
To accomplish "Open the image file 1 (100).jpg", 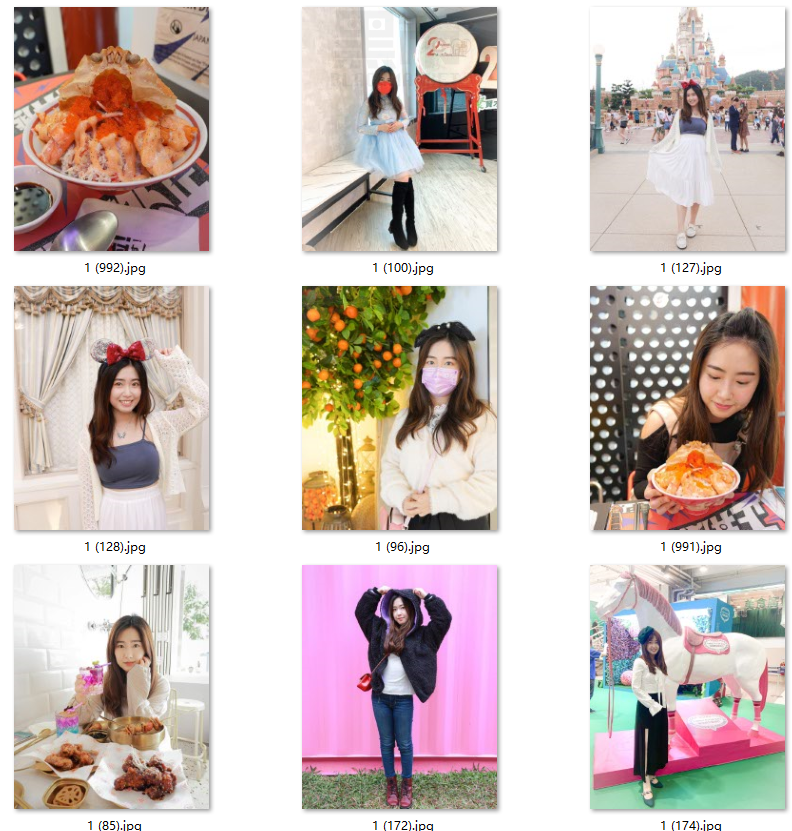I will coord(400,129).
